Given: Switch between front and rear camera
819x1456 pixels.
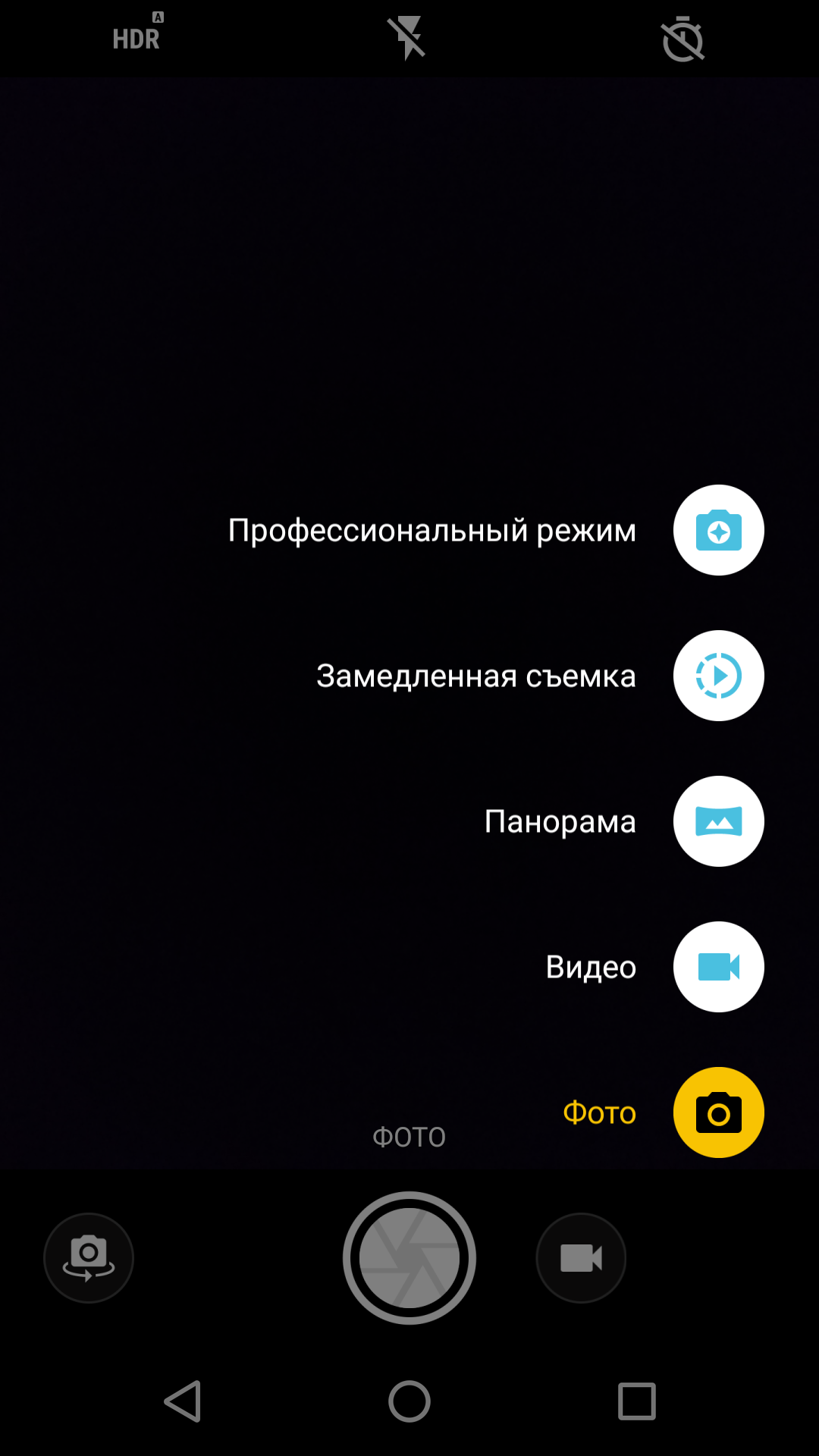Looking at the screenshot, I should pos(89,1258).
